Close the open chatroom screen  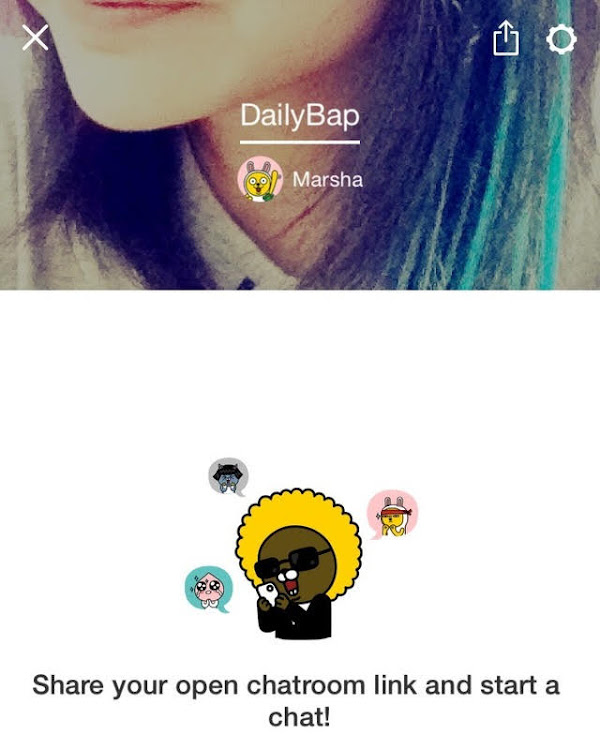coord(35,38)
